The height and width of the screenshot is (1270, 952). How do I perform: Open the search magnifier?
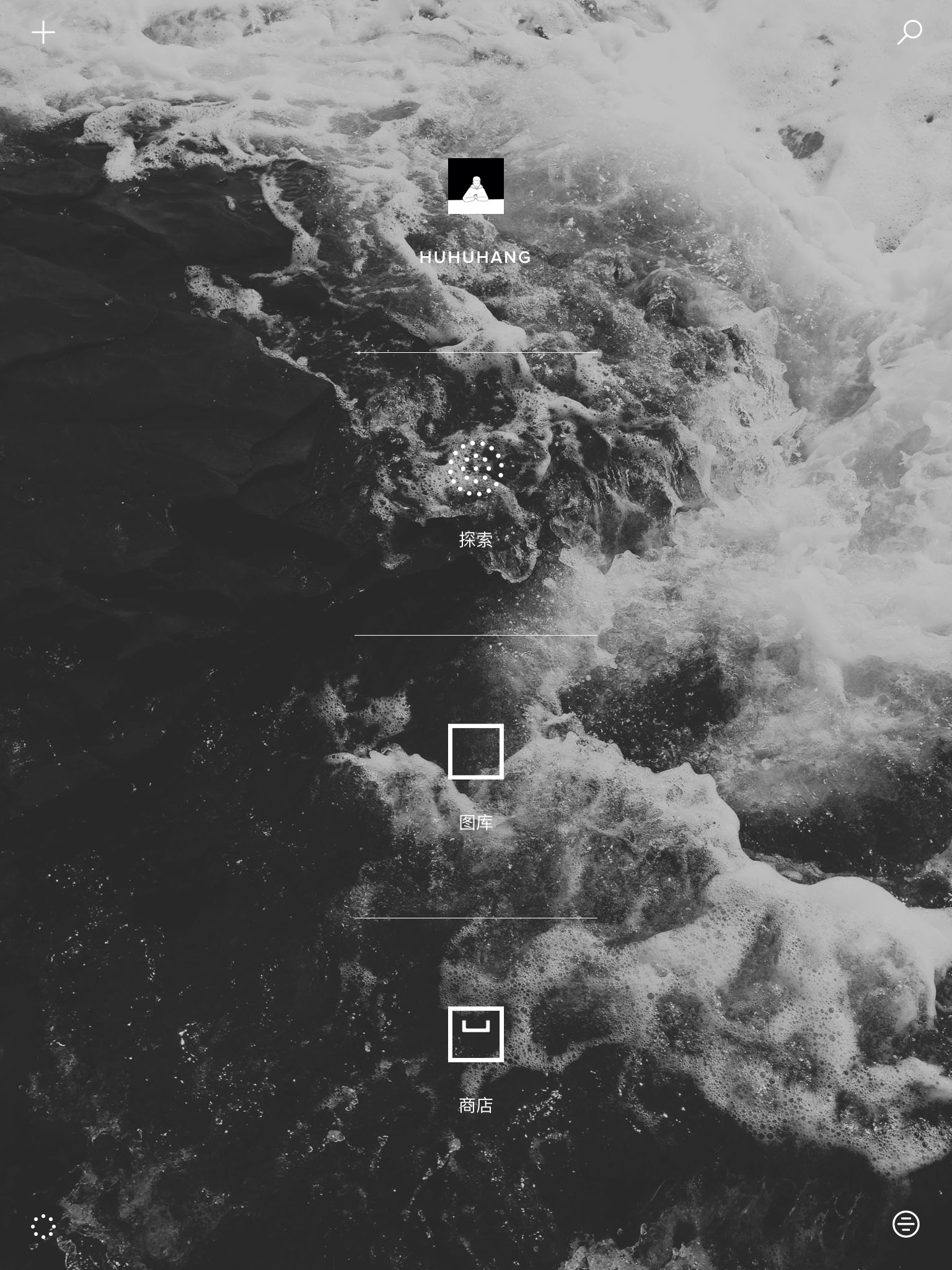(909, 32)
